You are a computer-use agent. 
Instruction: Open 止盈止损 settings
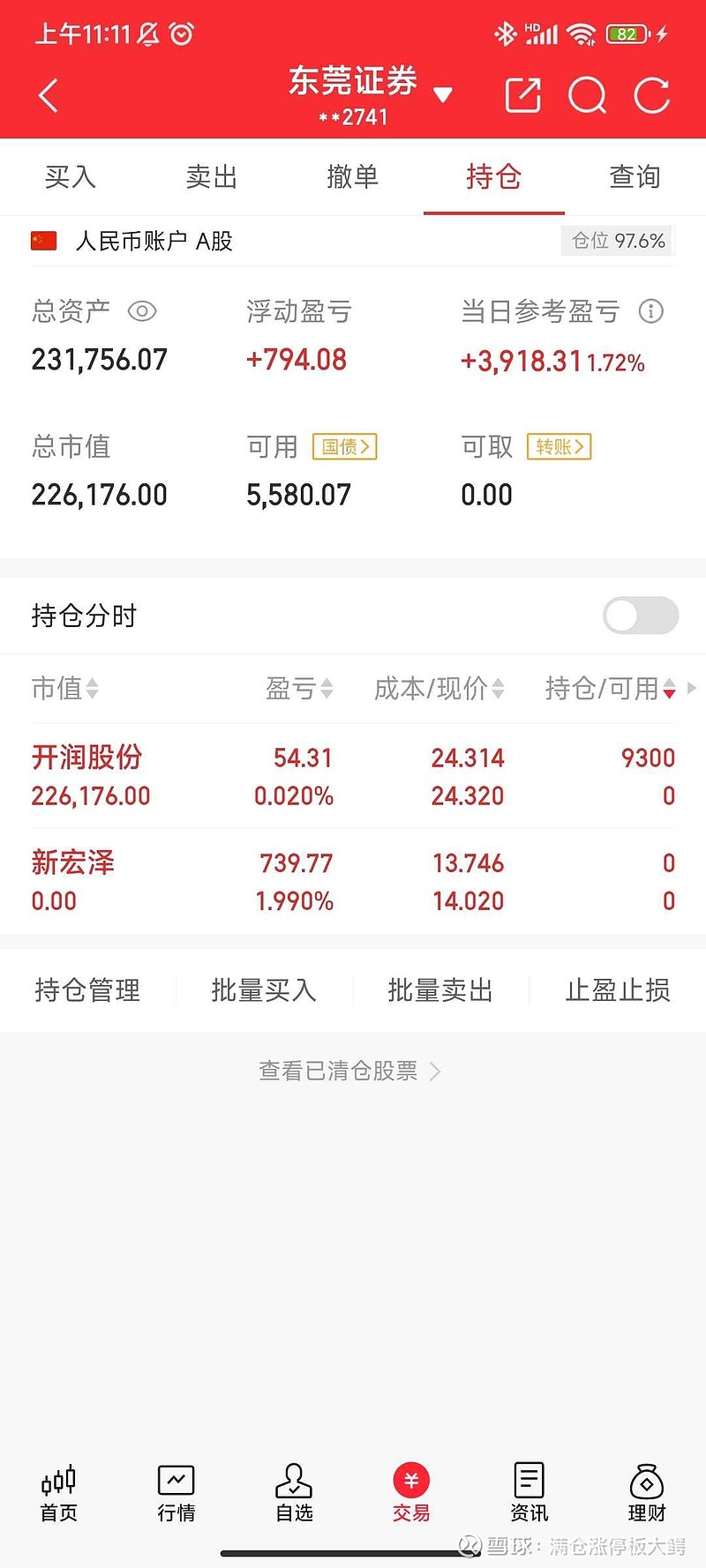(x=618, y=990)
